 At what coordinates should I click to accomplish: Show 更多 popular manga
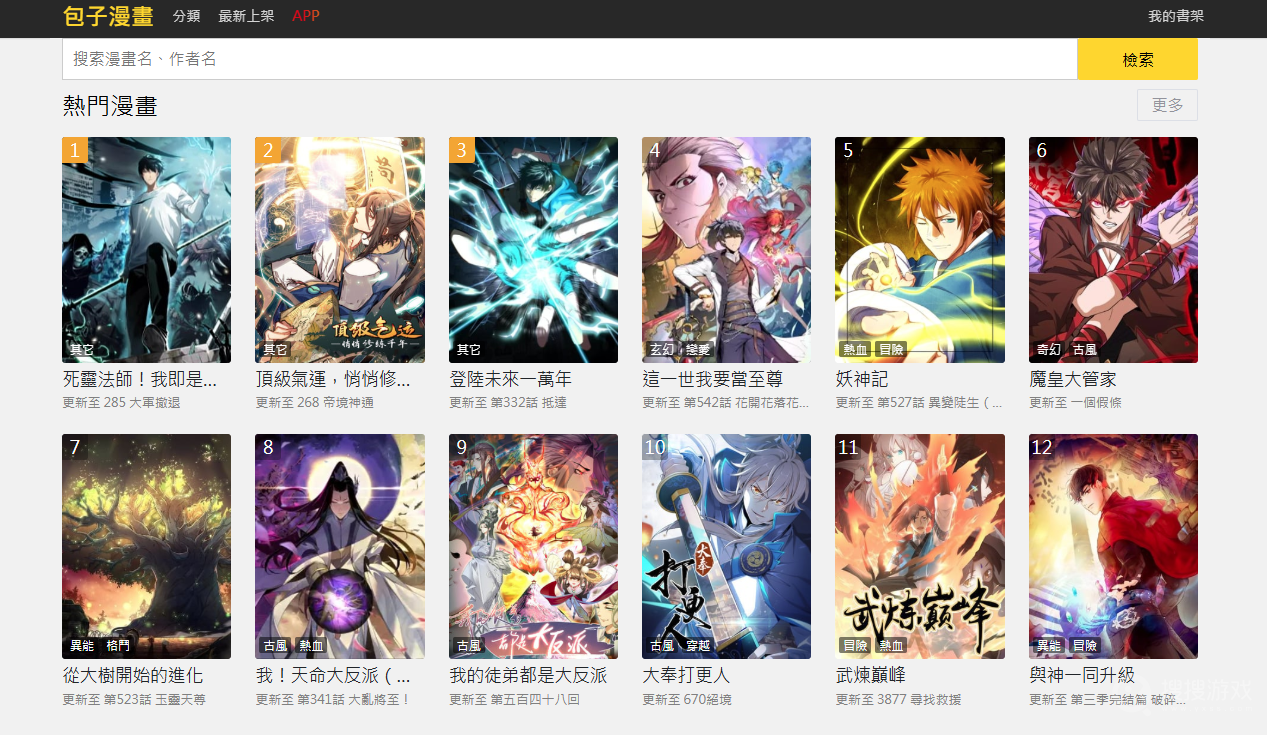point(1167,105)
